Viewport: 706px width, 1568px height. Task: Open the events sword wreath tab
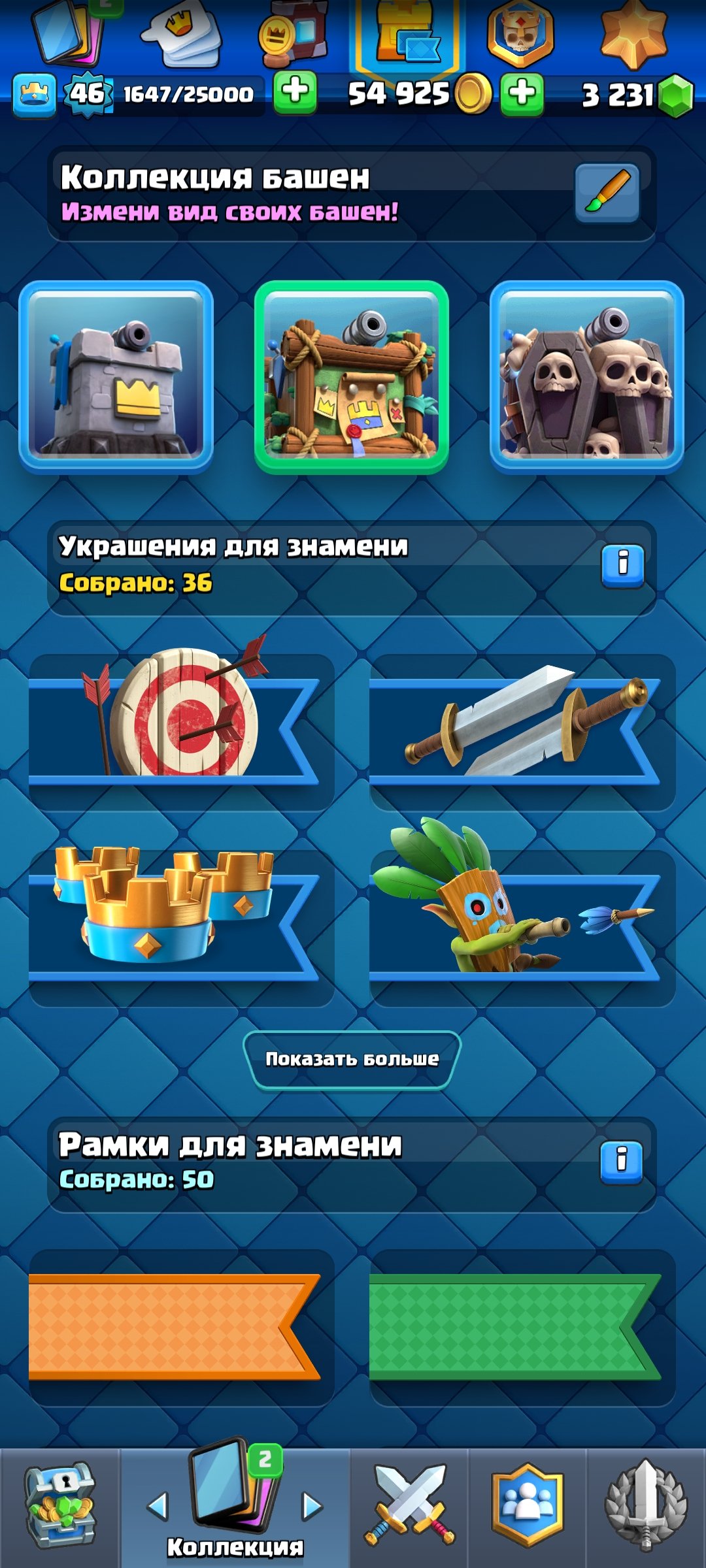646,1506
